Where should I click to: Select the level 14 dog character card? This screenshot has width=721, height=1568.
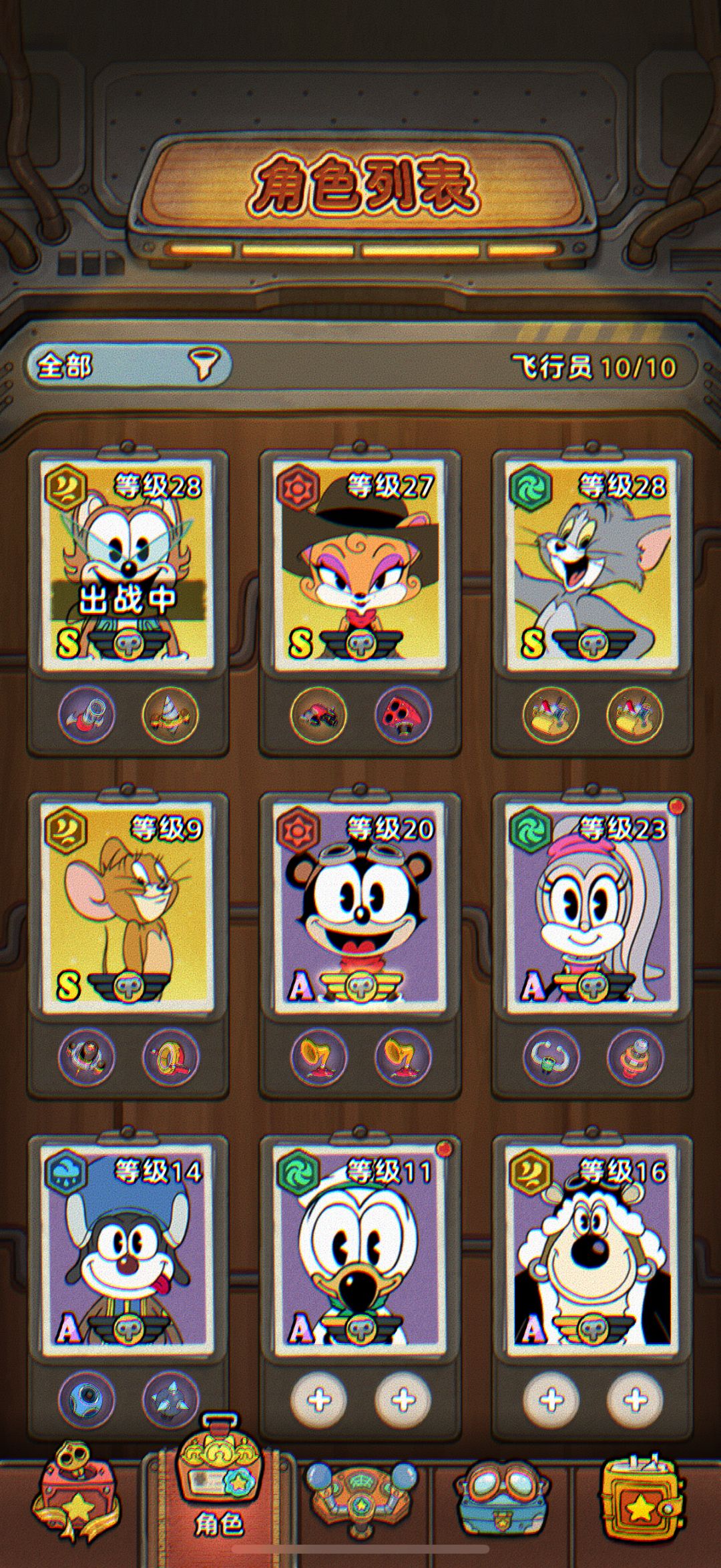[x=127, y=1247]
